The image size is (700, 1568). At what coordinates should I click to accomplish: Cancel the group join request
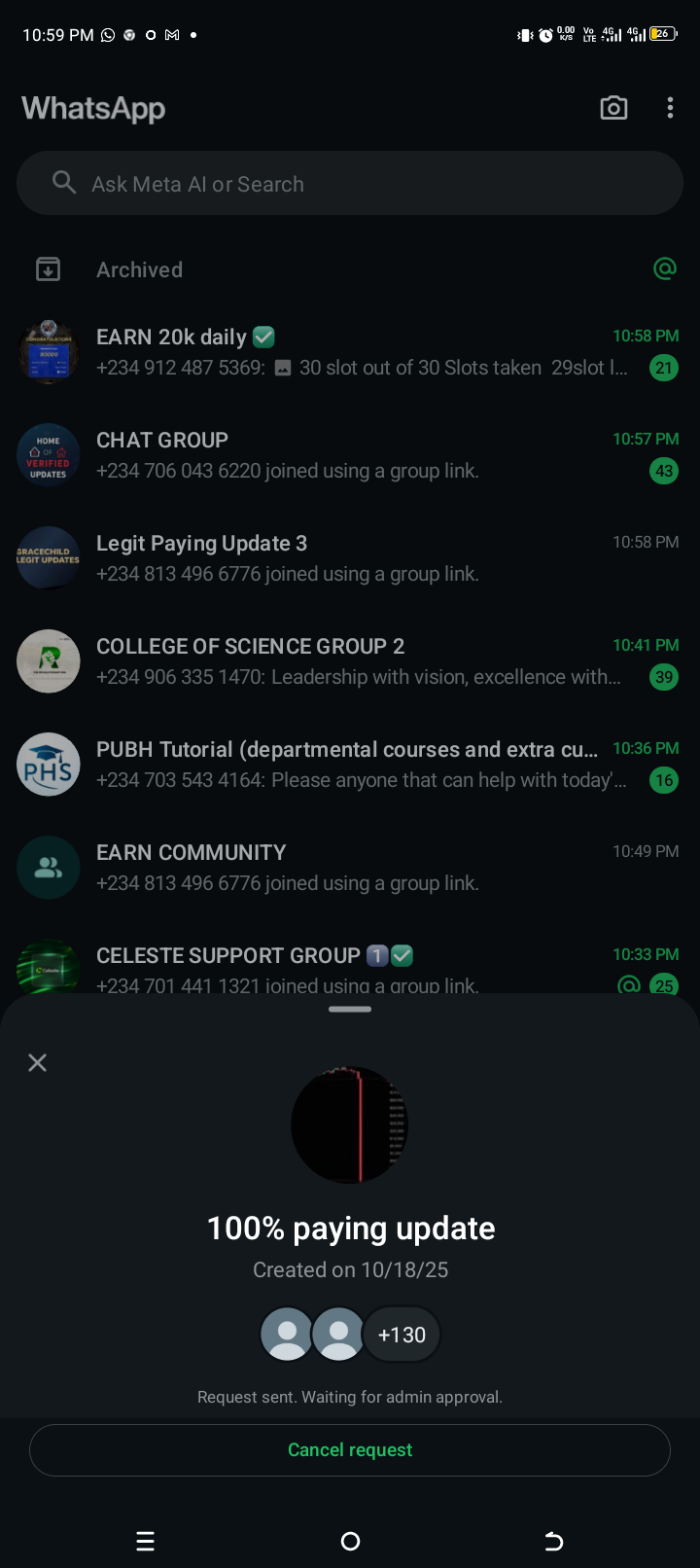[350, 1449]
